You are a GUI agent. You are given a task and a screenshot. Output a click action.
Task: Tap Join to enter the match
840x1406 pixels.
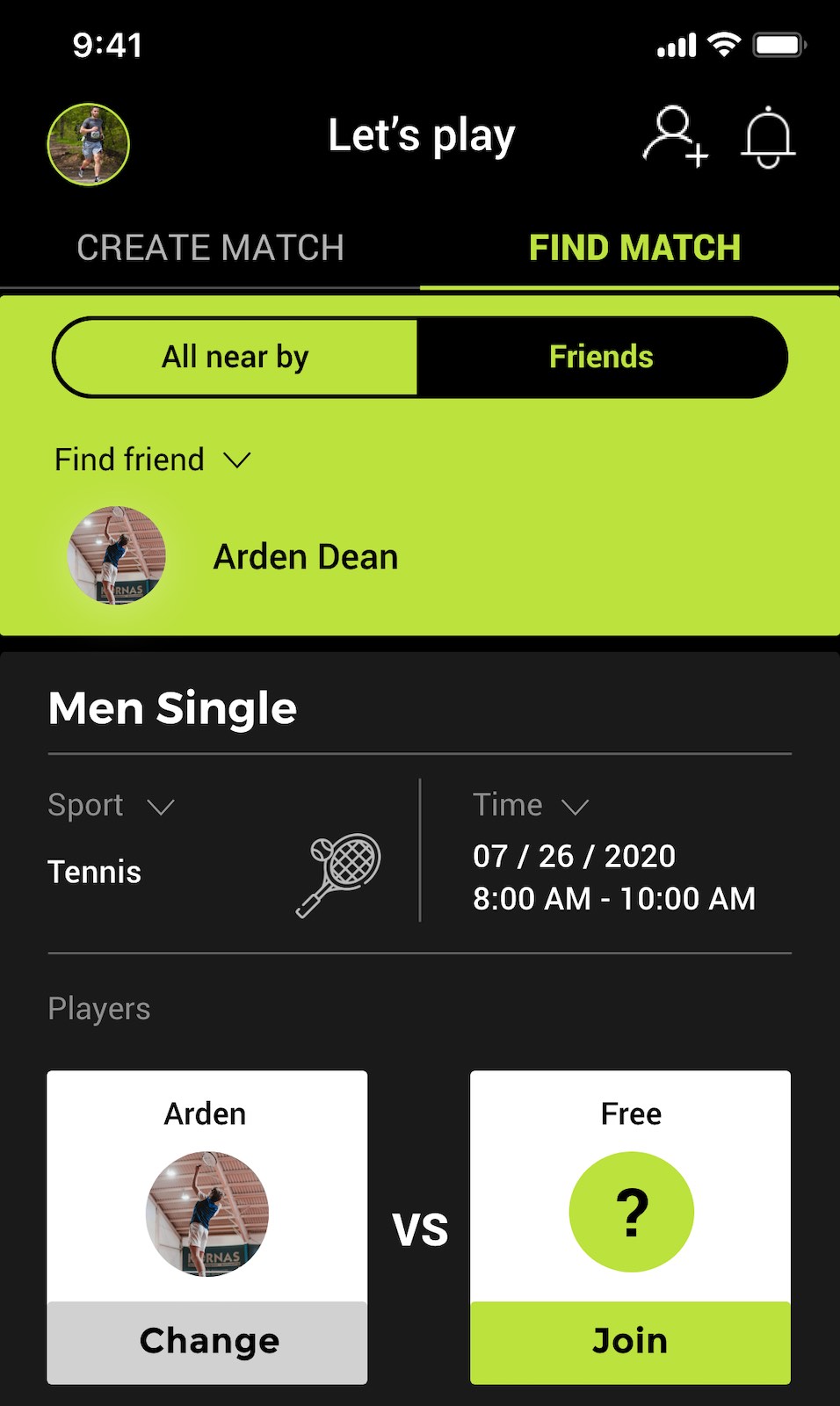click(x=630, y=1340)
